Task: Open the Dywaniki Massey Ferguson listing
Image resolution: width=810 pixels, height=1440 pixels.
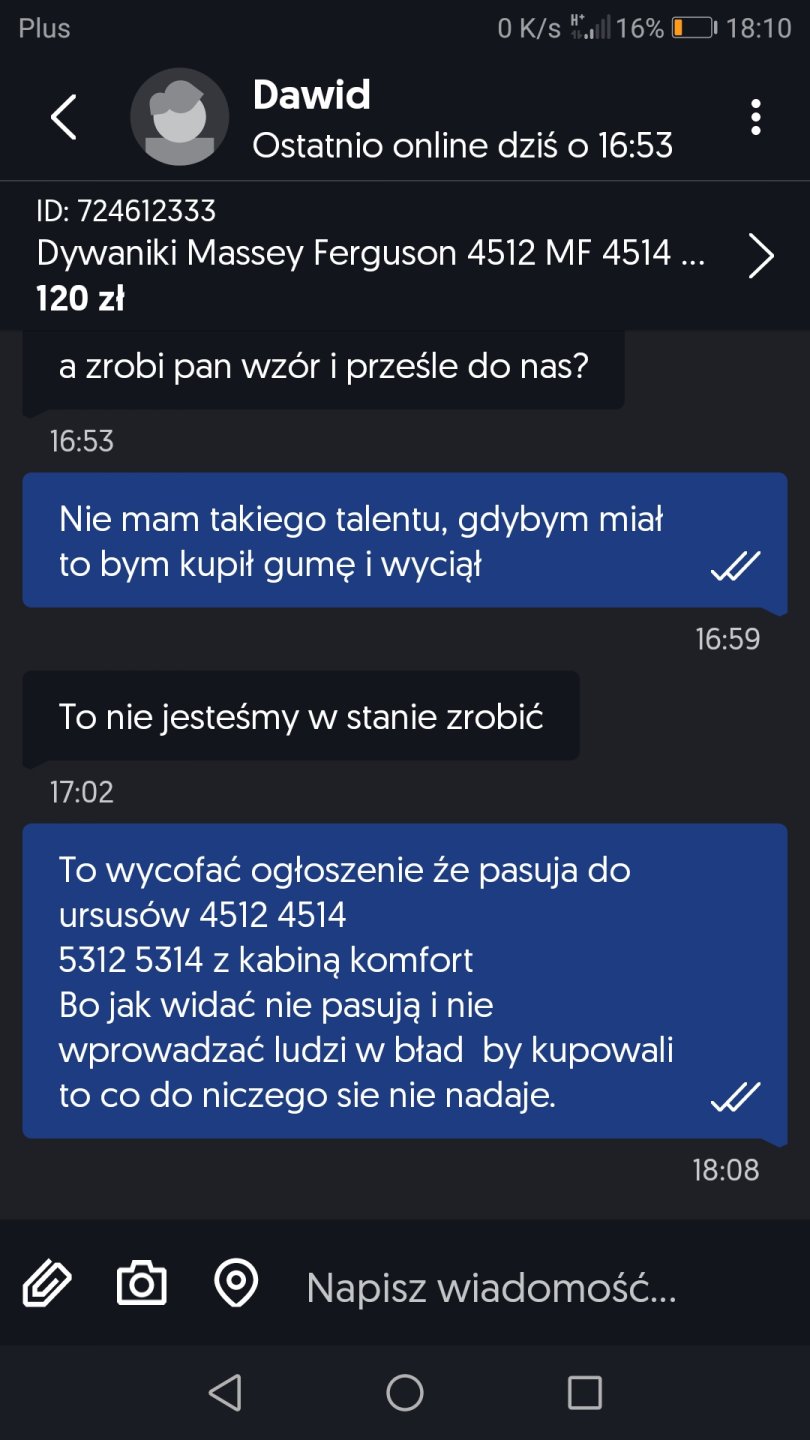Action: click(400, 255)
